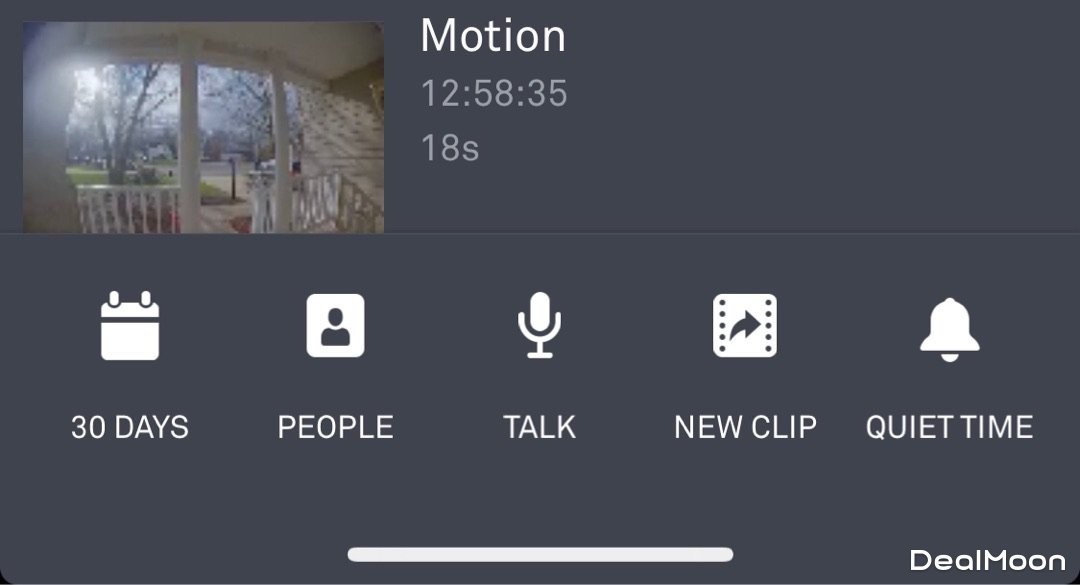The width and height of the screenshot is (1080, 585).
Task: Create a New Clip
Action: 745,326
